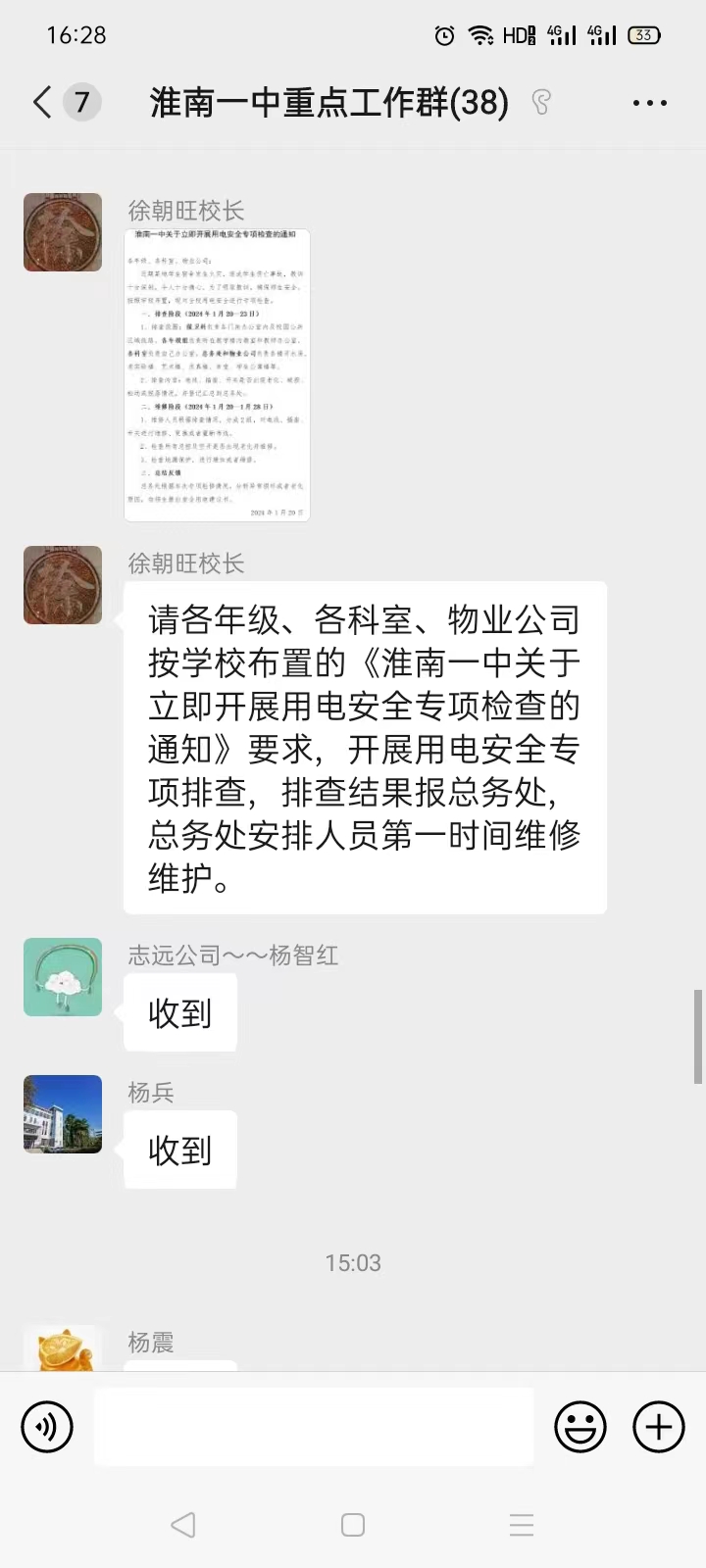
Task: Open the emoji picker
Action: coord(580,1427)
